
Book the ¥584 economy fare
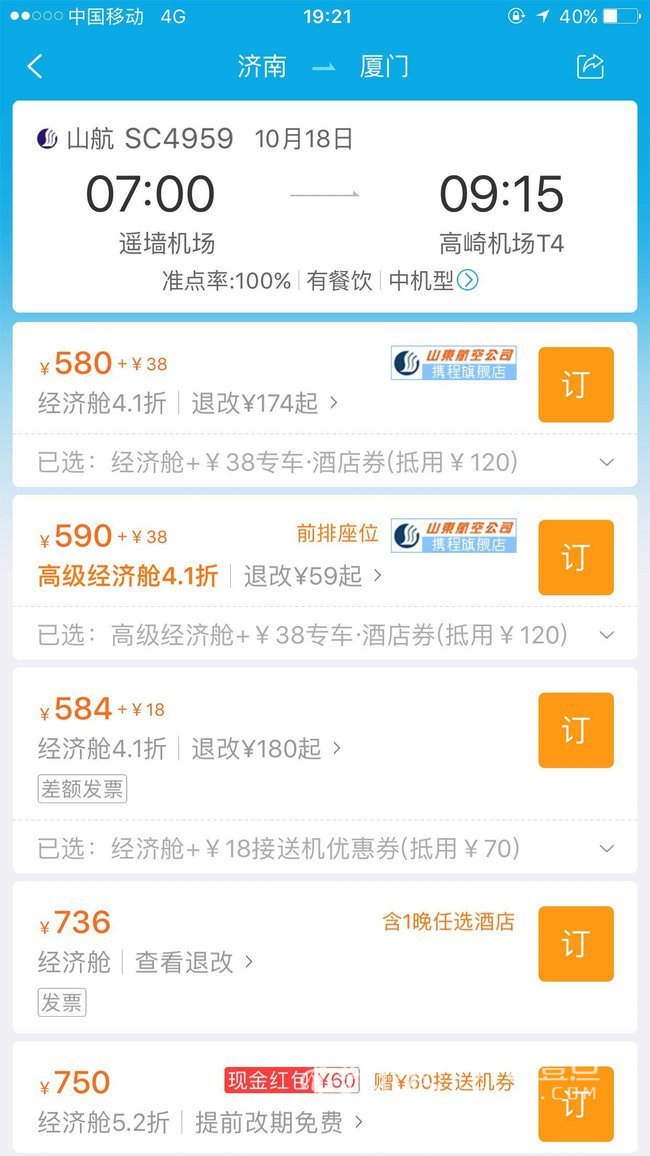point(575,730)
